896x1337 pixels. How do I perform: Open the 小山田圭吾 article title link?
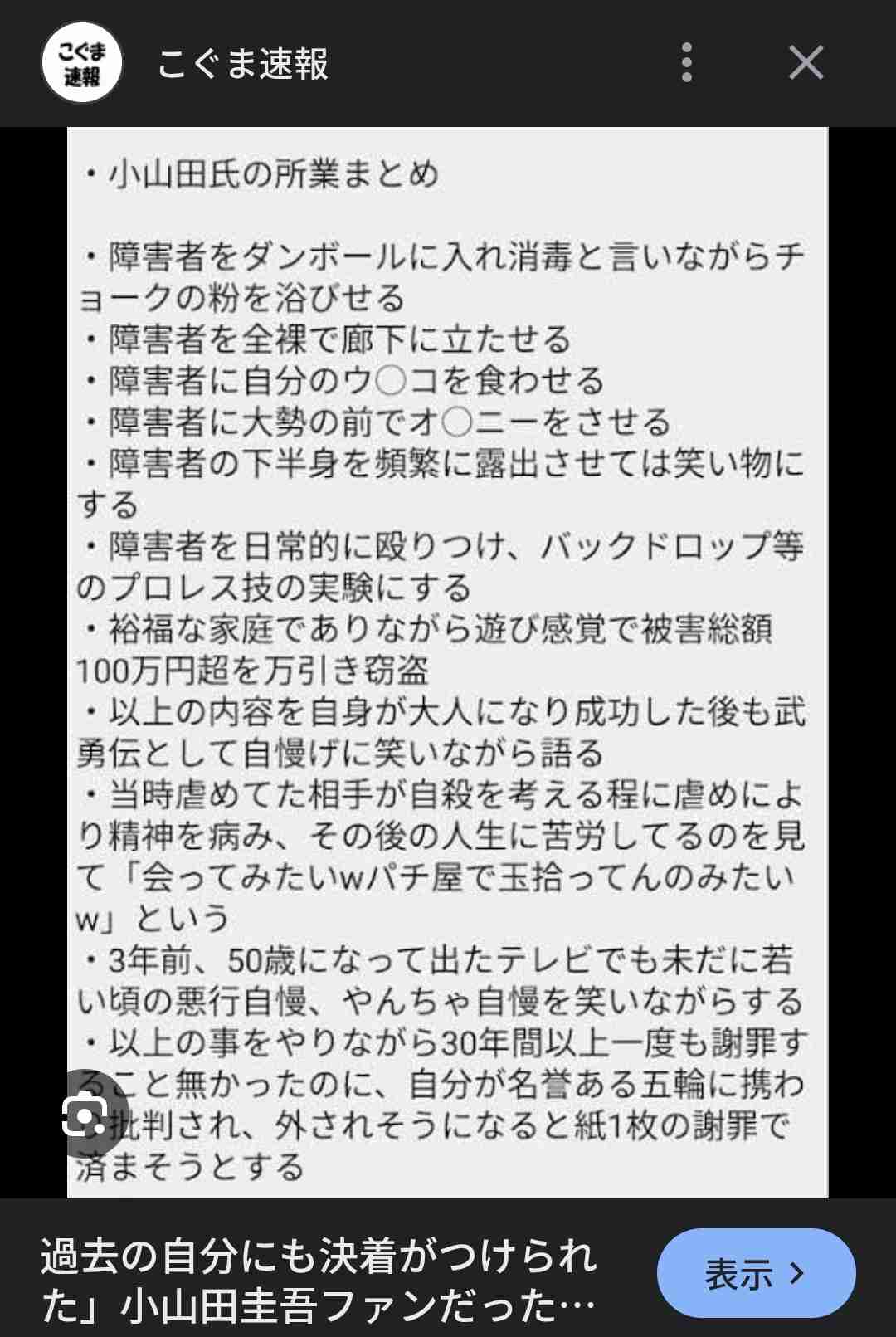(x=319, y=1281)
